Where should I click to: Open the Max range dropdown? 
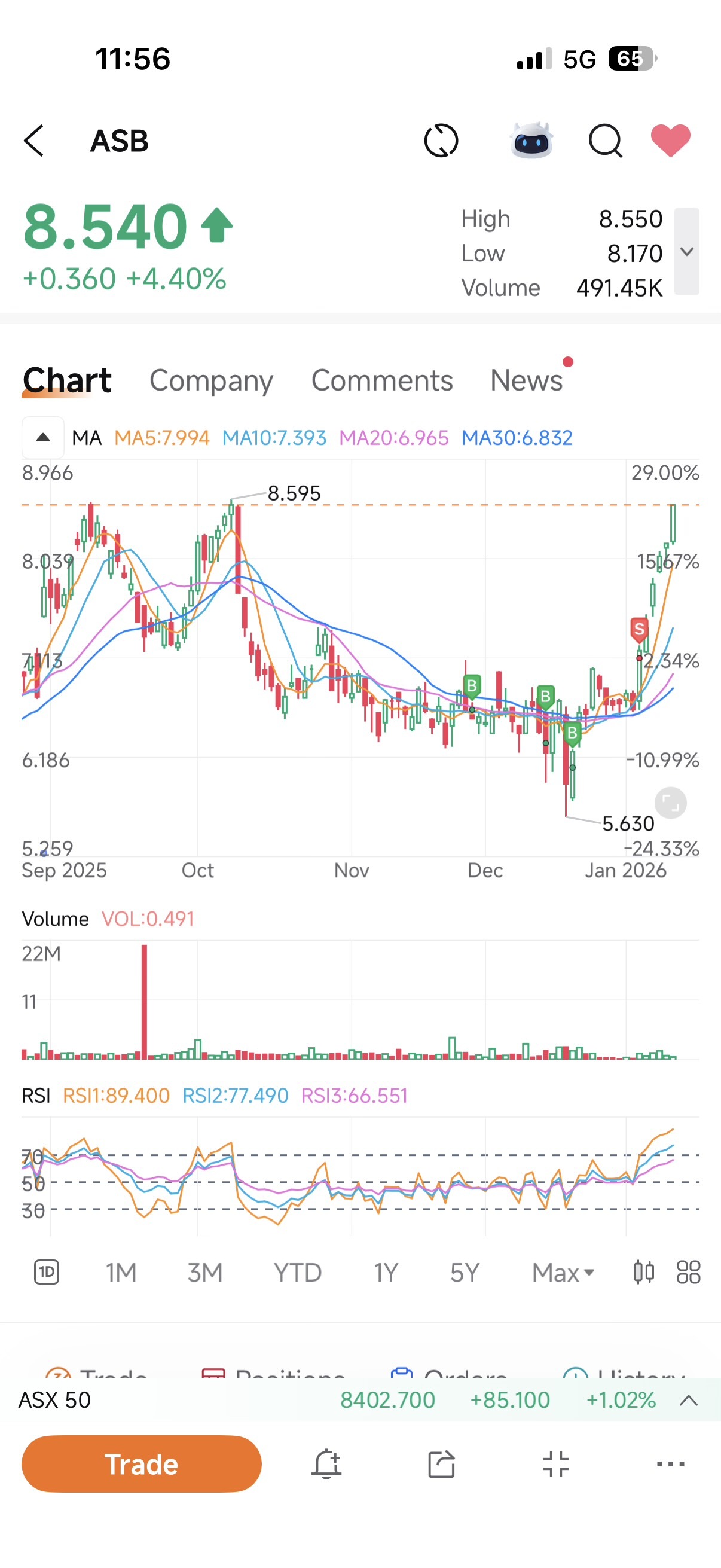(563, 1273)
